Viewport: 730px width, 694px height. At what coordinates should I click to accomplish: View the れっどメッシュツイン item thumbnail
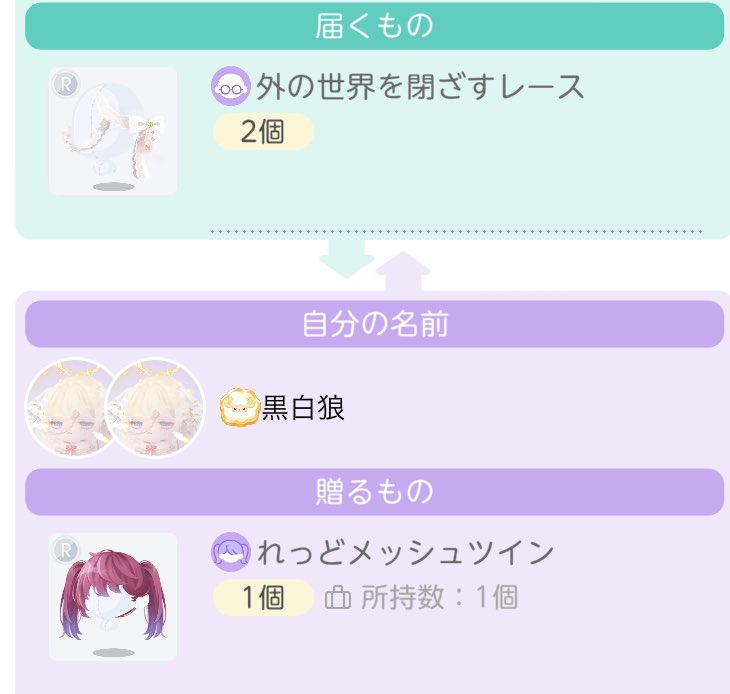tap(113, 597)
